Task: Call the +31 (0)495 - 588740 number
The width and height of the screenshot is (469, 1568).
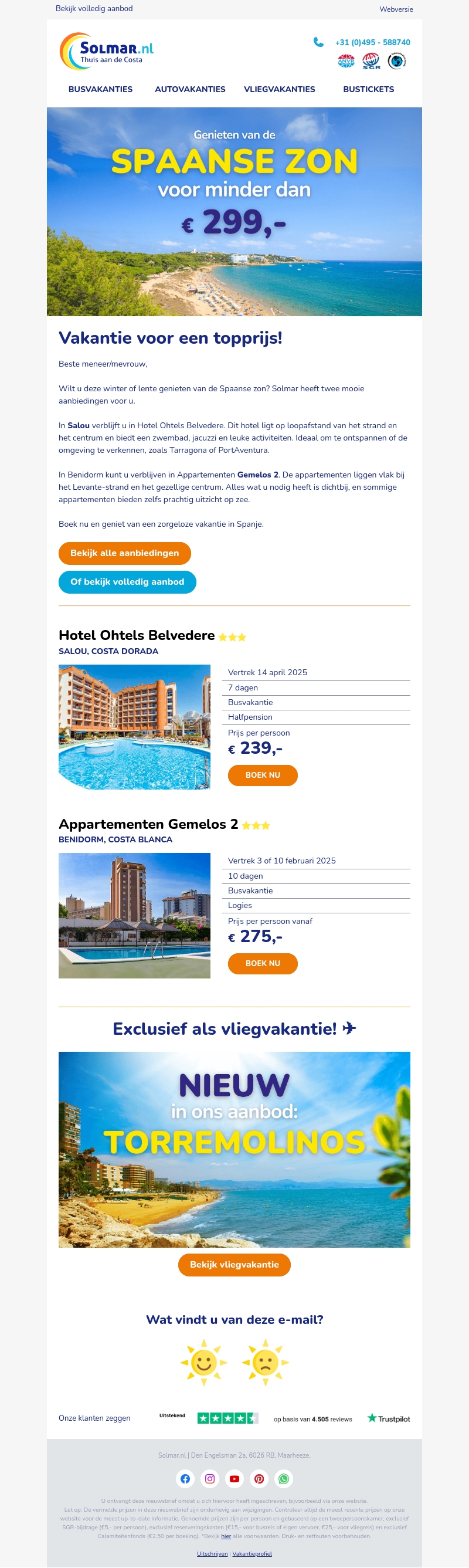Action: click(372, 43)
